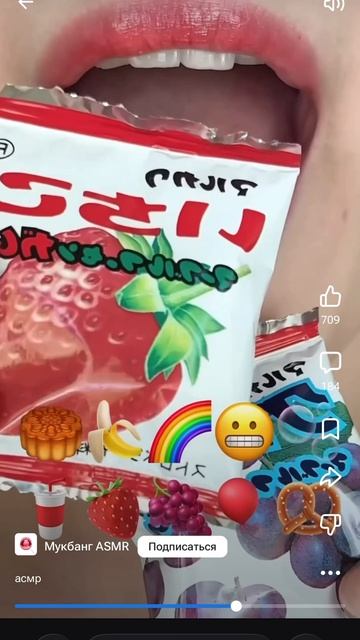The image size is (360, 640).
Task: Seek using the video progress bar
Action: (180, 606)
